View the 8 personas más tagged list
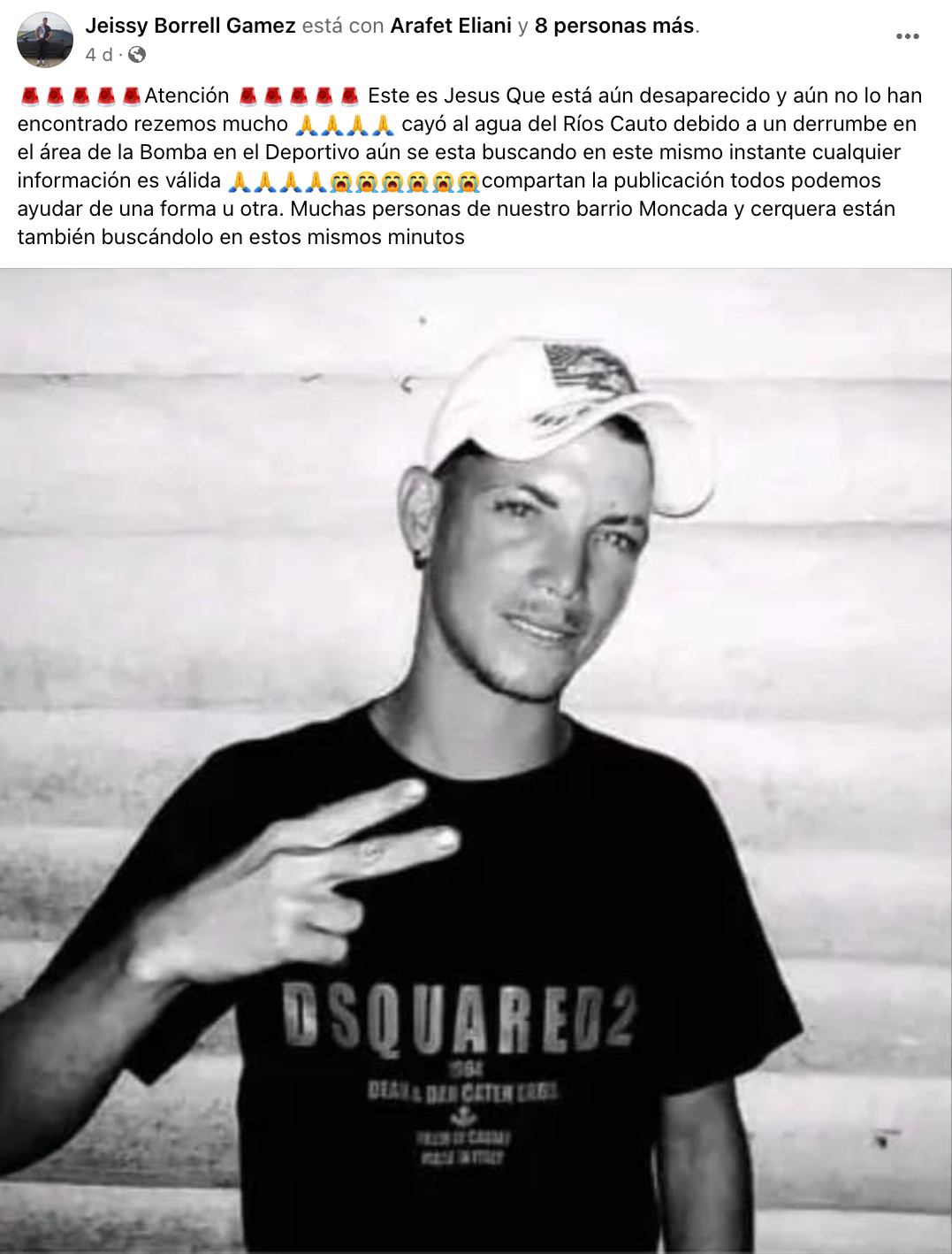The width and height of the screenshot is (952, 1254). (x=614, y=26)
